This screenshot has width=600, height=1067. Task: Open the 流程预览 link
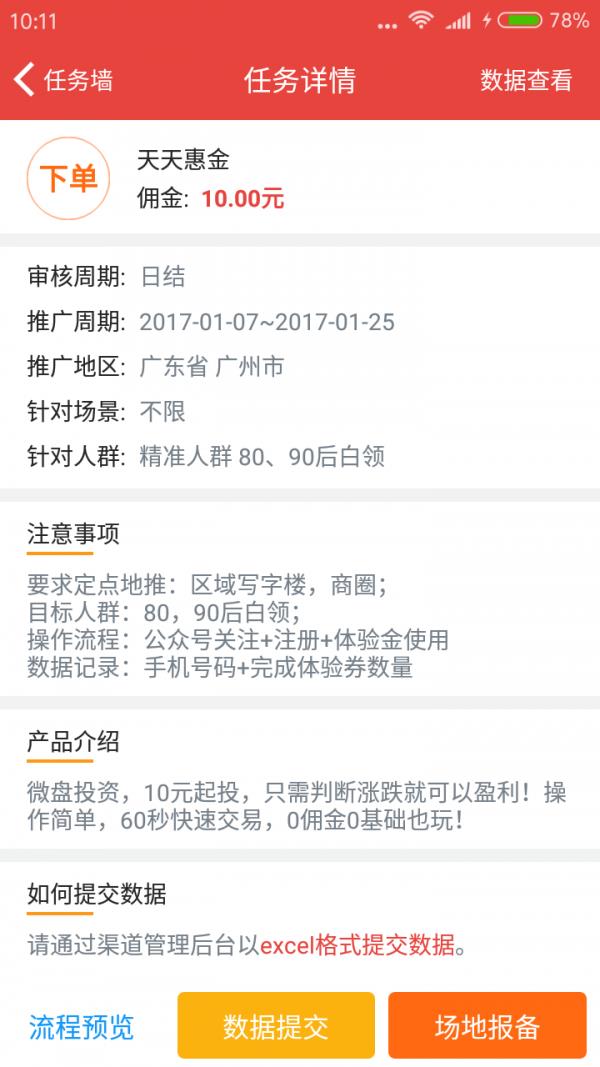coord(81,1027)
